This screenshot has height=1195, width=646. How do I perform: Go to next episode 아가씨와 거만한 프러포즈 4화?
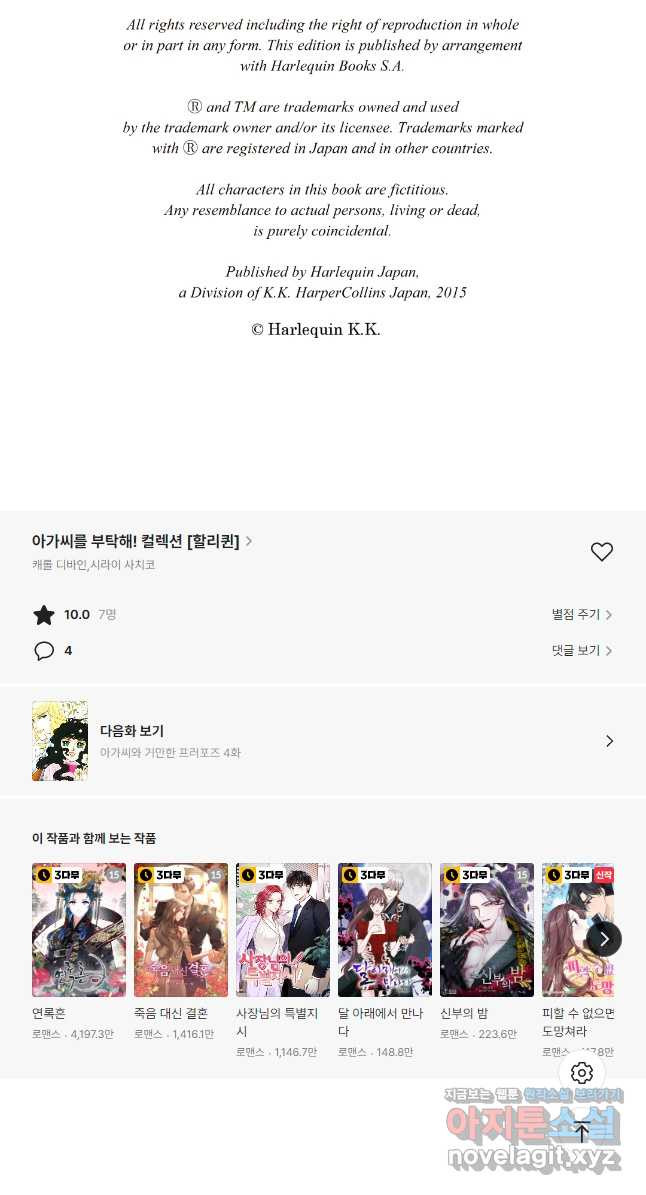click(x=322, y=741)
